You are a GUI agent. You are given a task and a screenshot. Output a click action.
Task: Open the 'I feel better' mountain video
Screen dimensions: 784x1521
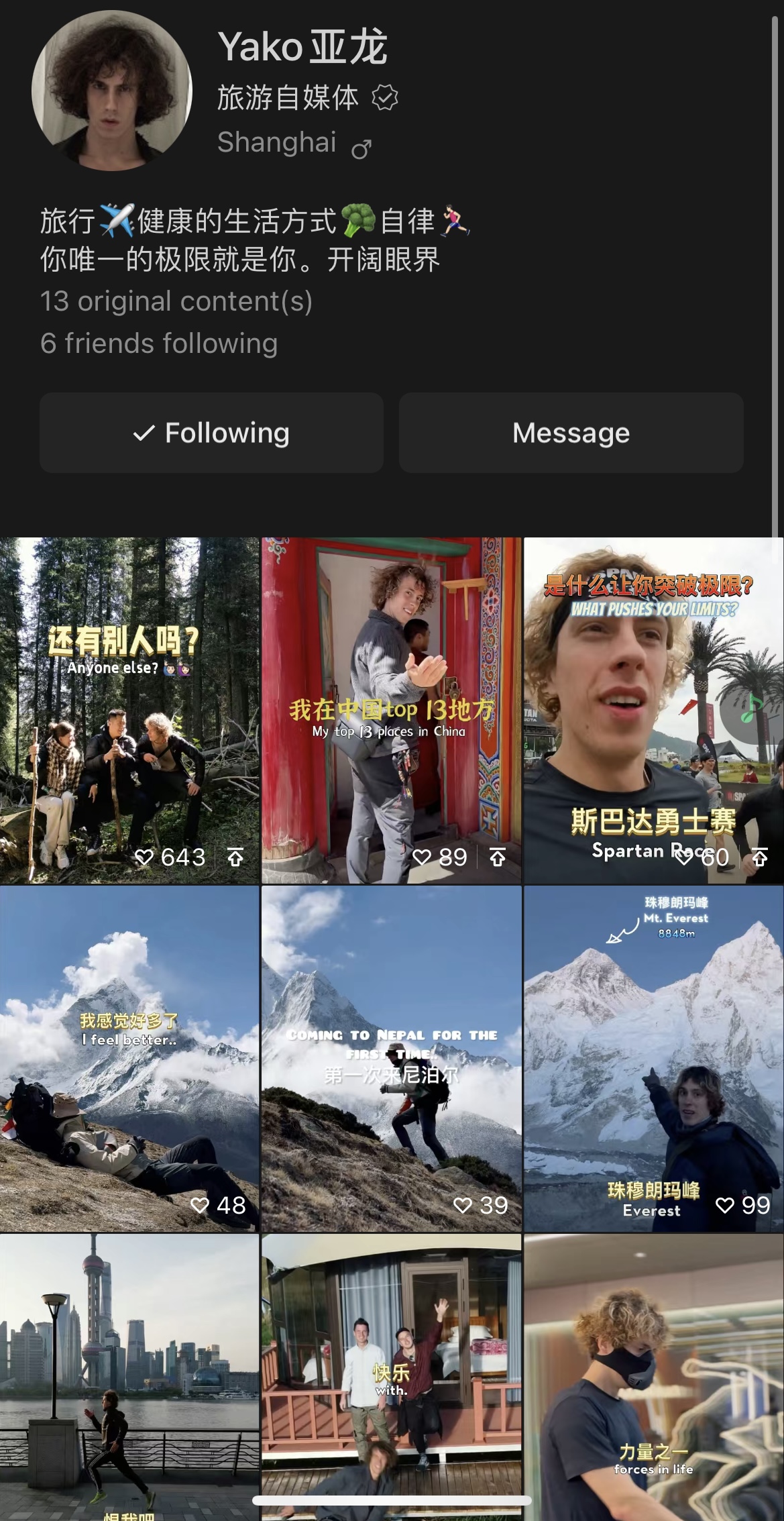pyautogui.click(x=129, y=1058)
